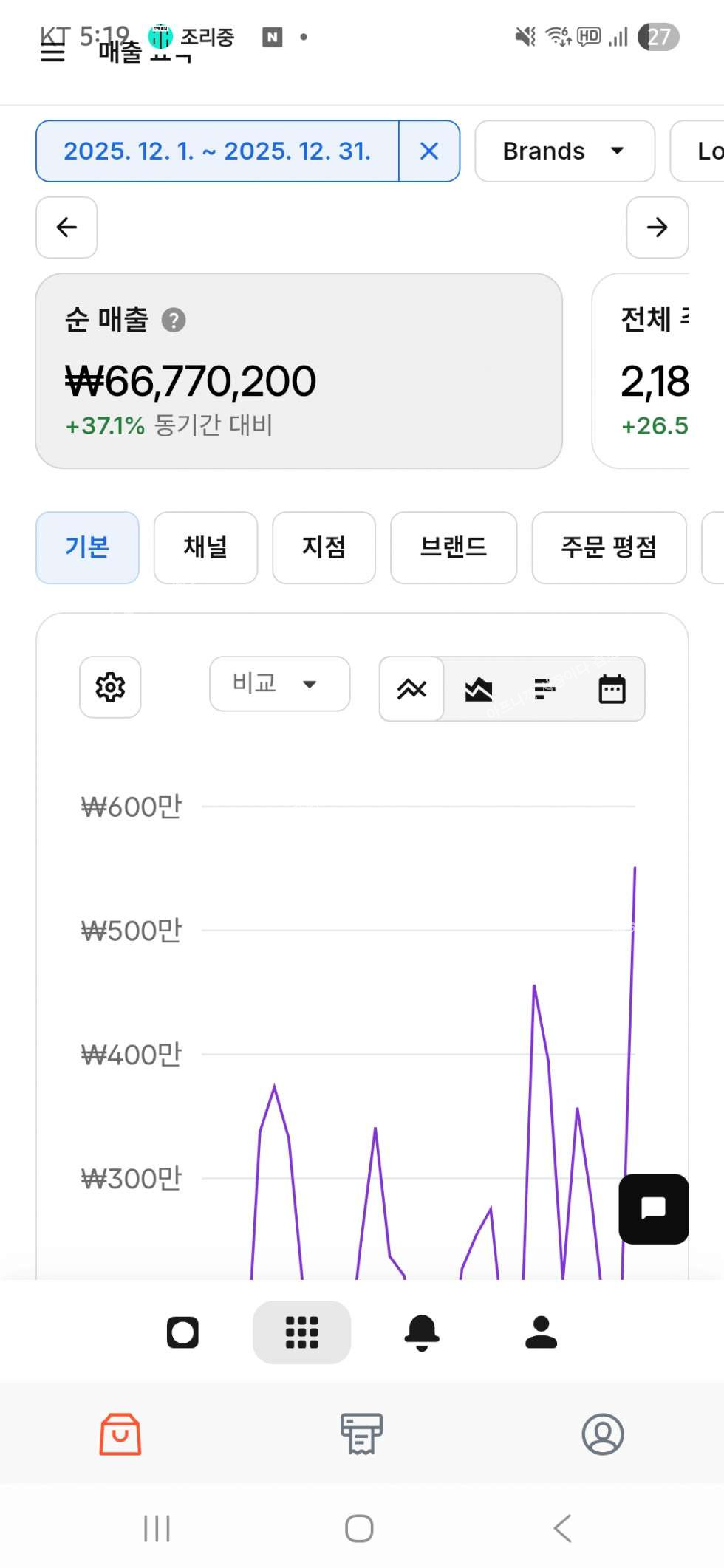This screenshot has height=1568, width=724.
Task: Switch to the 주문 평점 tab
Action: [609, 547]
